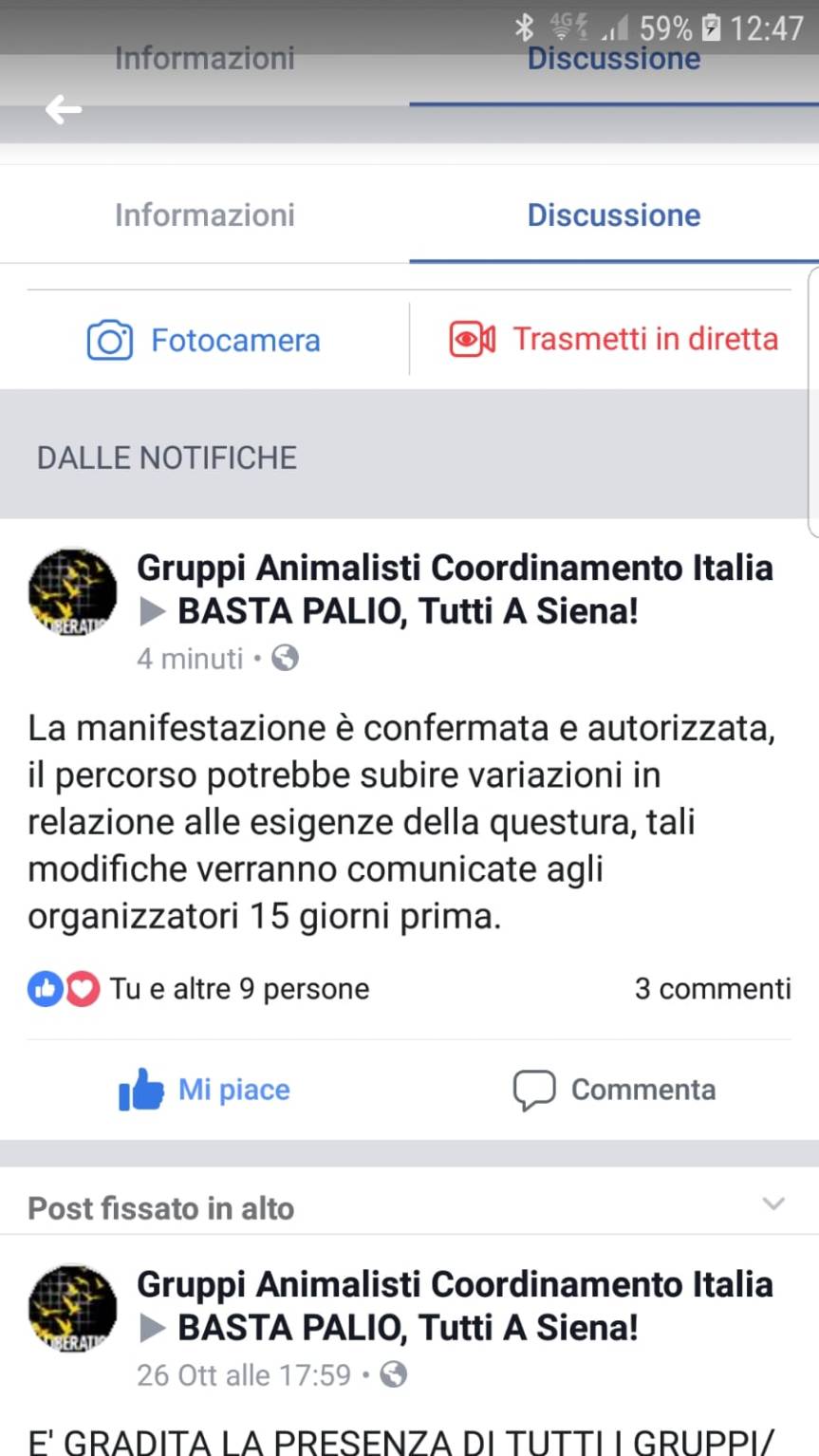The width and height of the screenshot is (819, 1456).
Task: Open Fotocamera to post a photo
Action: pos(204,341)
